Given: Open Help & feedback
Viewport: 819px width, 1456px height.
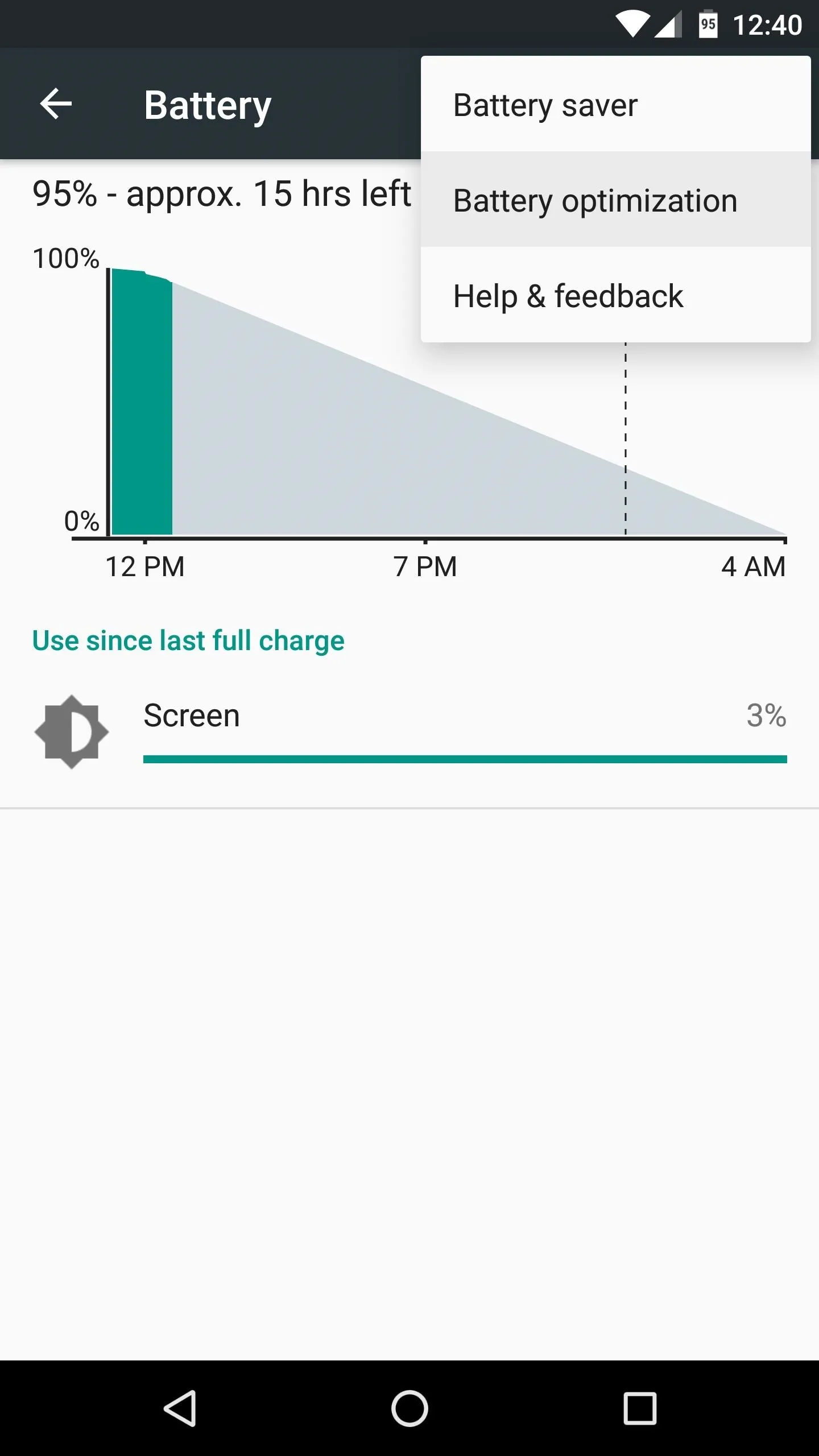Looking at the screenshot, I should tap(615, 295).
